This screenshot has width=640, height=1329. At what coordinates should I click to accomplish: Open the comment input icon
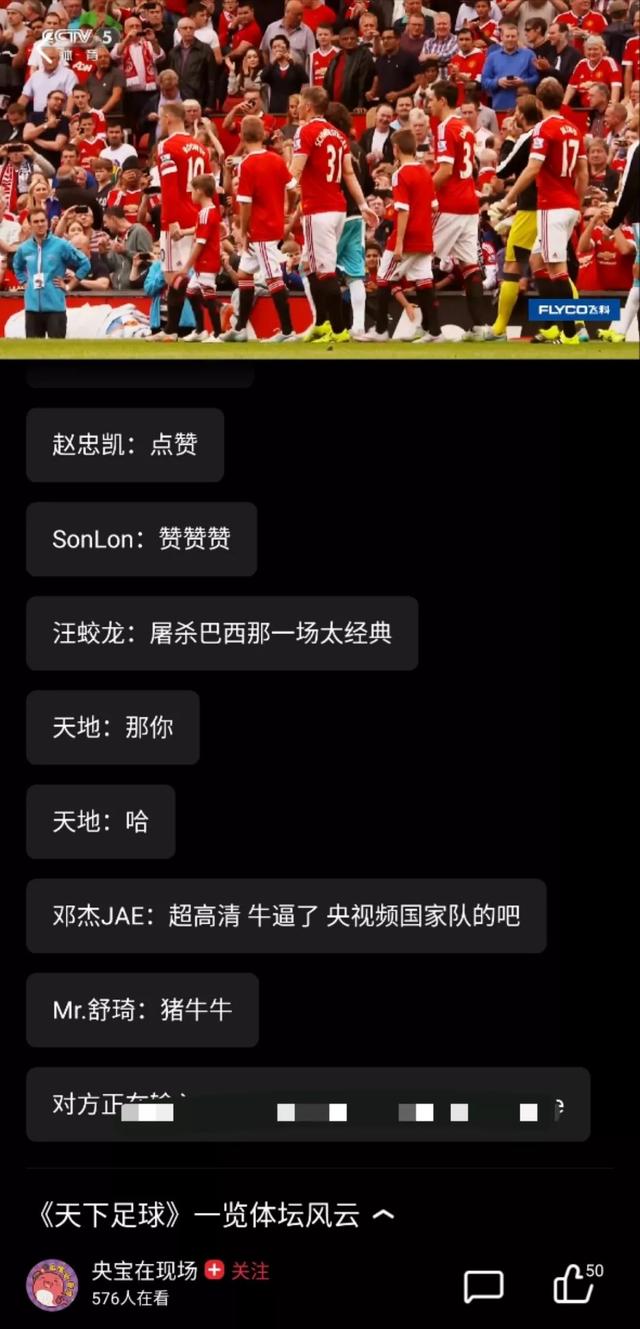click(484, 1286)
